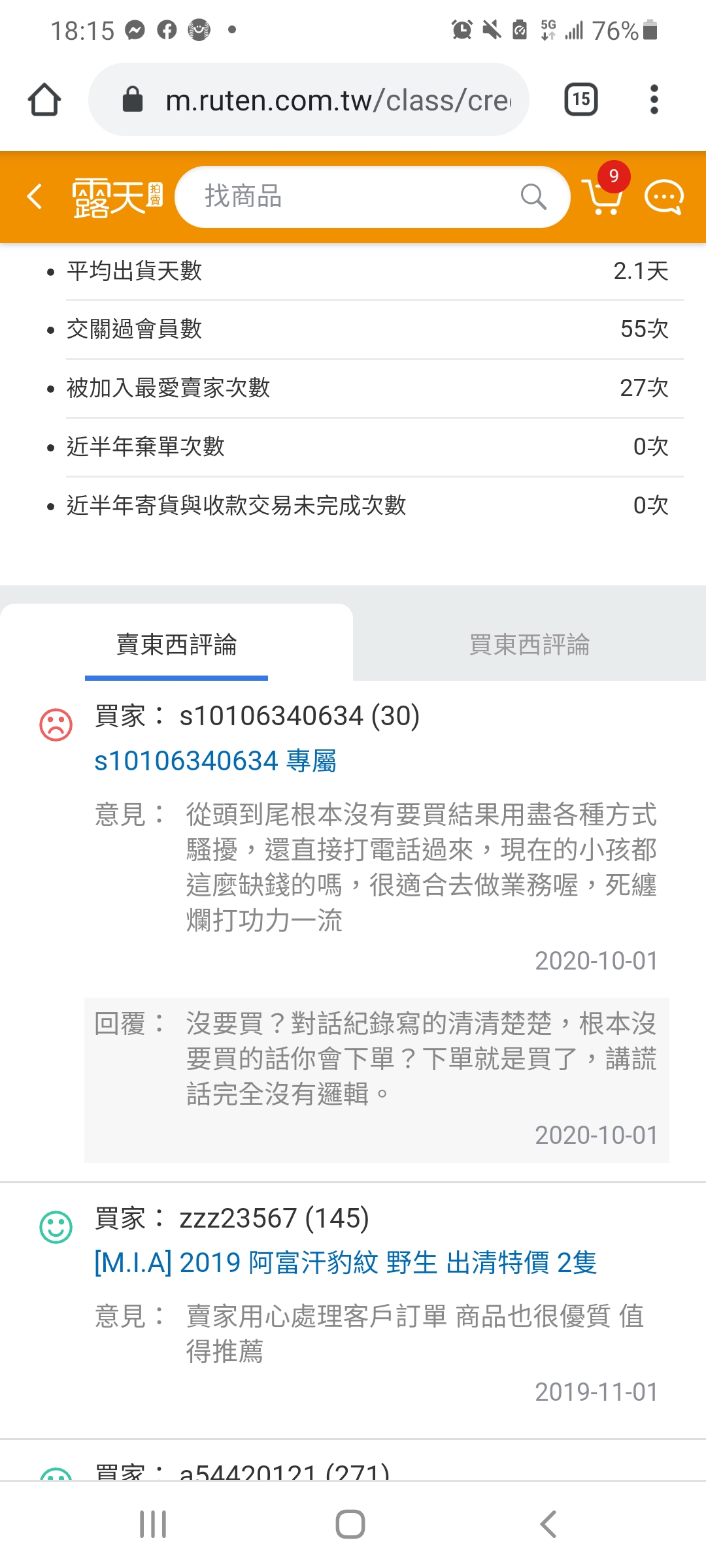This screenshot has height=1568, width=706.
Task: Tap the 找商品 search field
Action: click(360, 197)
